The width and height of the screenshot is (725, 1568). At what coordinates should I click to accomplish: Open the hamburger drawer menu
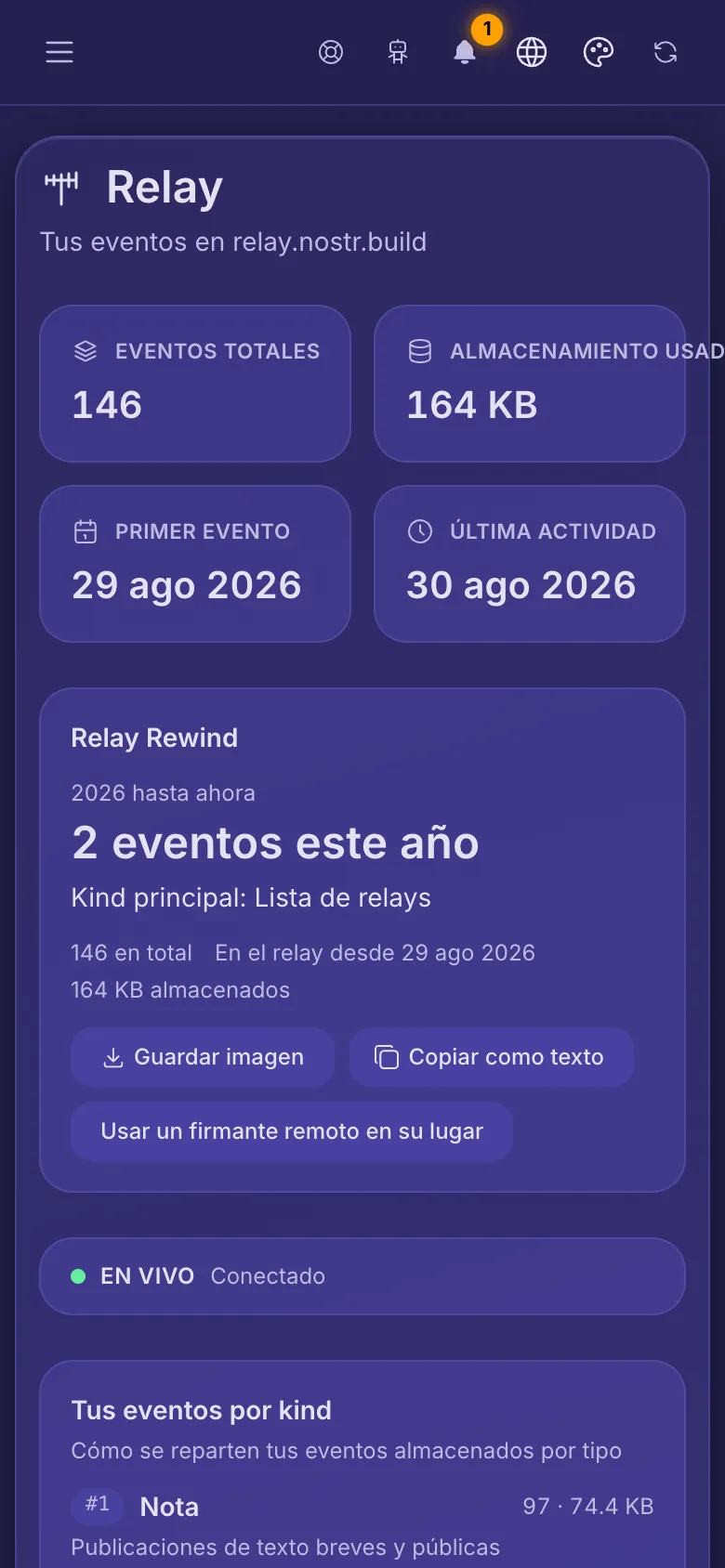coord(59,52)
